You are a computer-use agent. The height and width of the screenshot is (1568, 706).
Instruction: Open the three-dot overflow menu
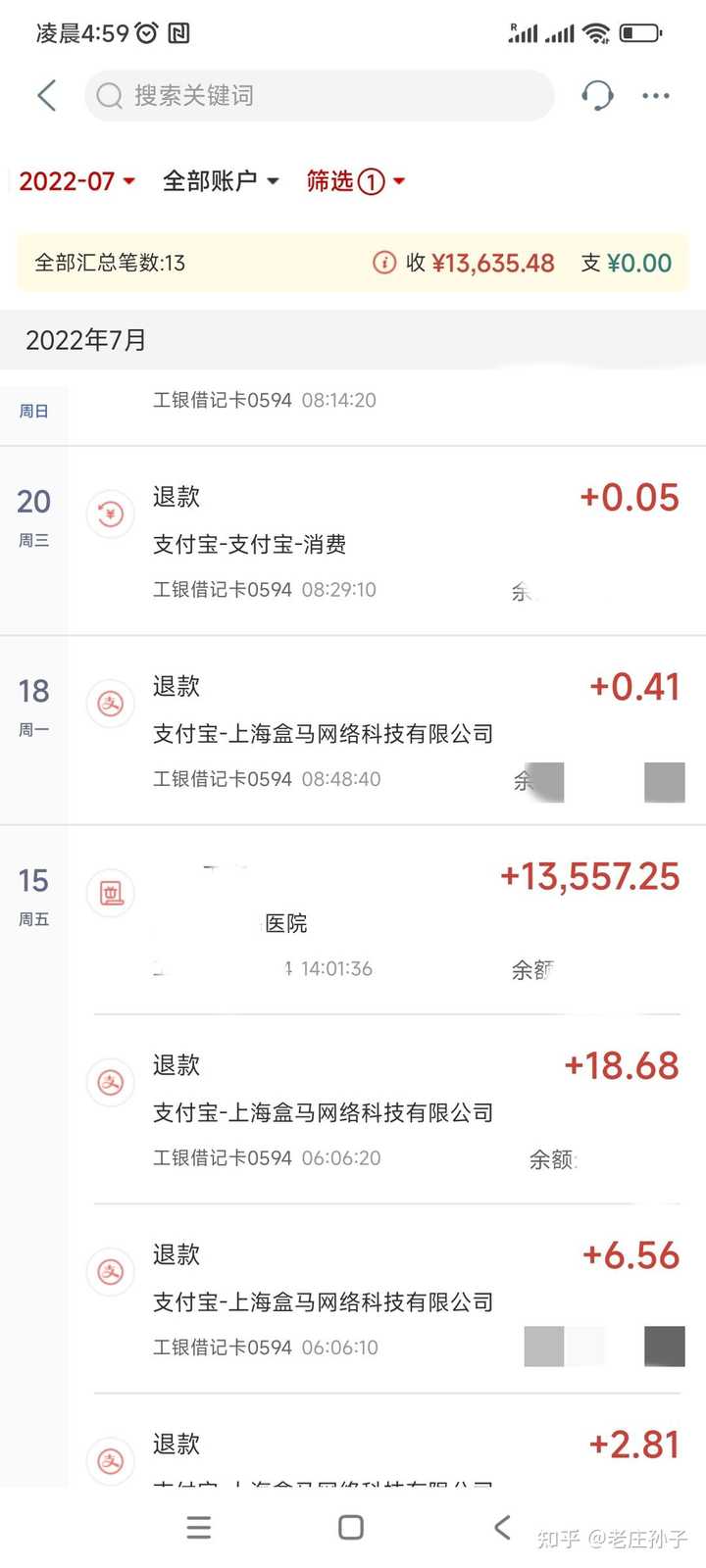click(x=655, y=96)
